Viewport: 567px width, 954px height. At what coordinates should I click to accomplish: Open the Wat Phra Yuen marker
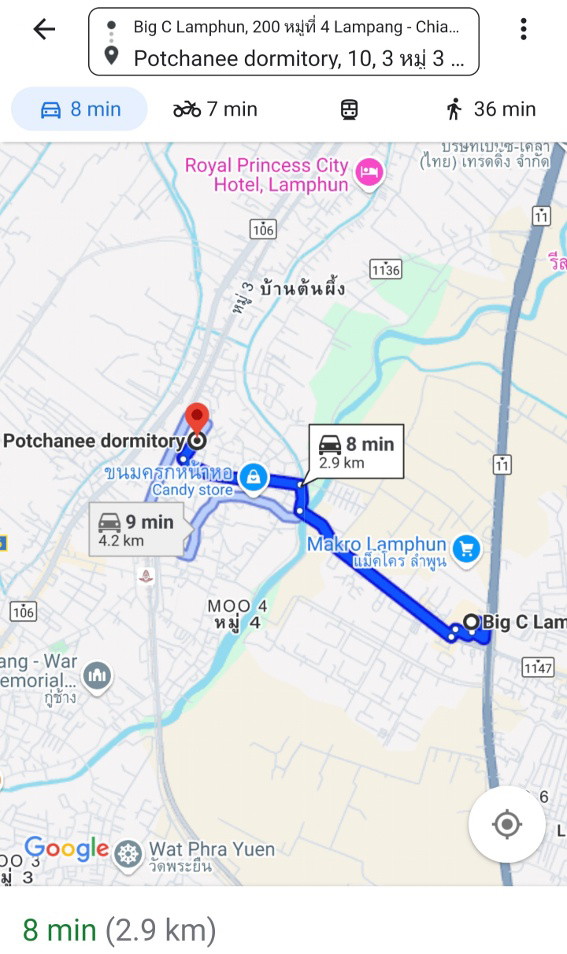click(x=128, y=855)
